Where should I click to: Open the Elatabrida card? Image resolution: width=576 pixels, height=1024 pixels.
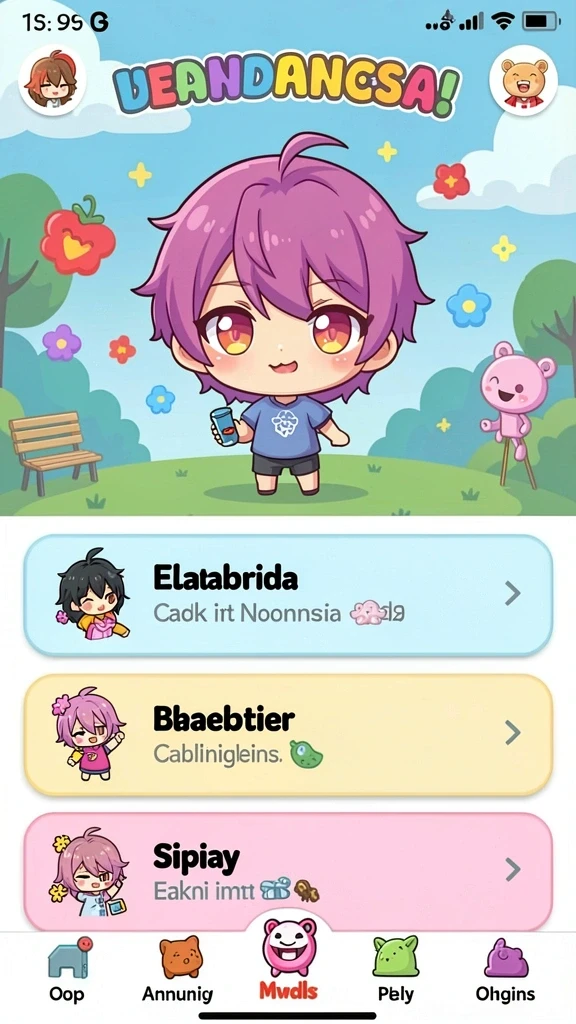pos(288,594)
